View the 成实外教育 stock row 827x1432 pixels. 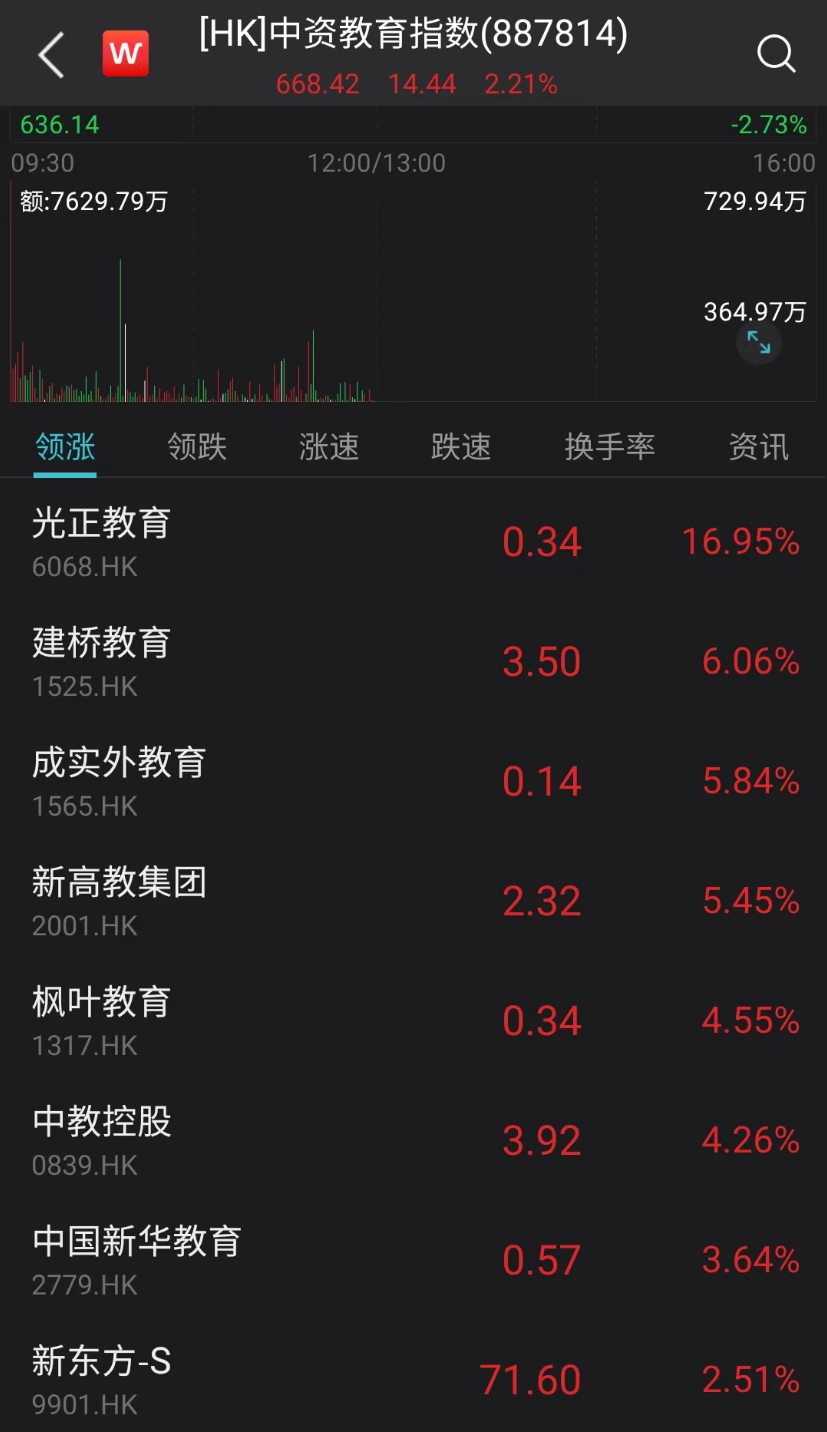413,781
